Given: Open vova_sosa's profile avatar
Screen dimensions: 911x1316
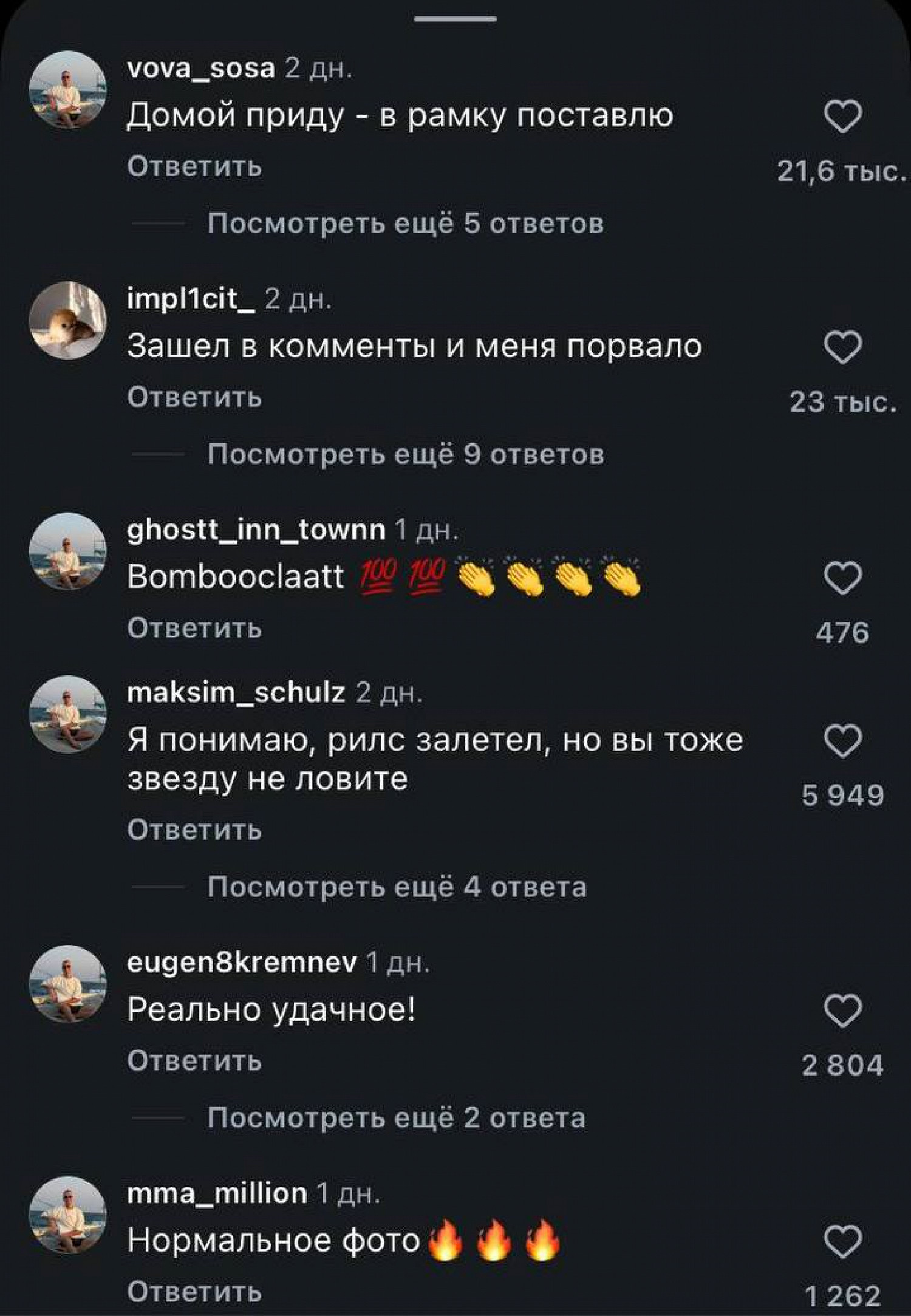Looking at the screenshot, I should (68, 90).
